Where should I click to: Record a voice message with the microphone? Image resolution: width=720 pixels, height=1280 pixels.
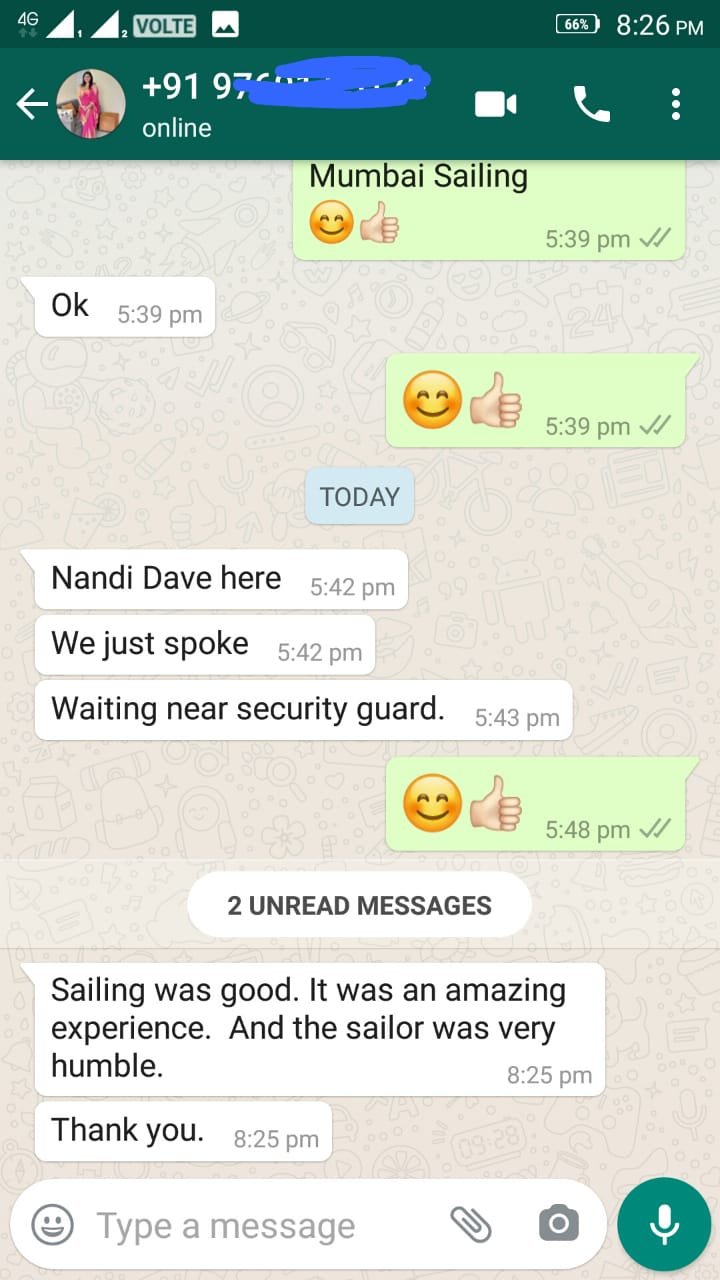pos(664,1224)
